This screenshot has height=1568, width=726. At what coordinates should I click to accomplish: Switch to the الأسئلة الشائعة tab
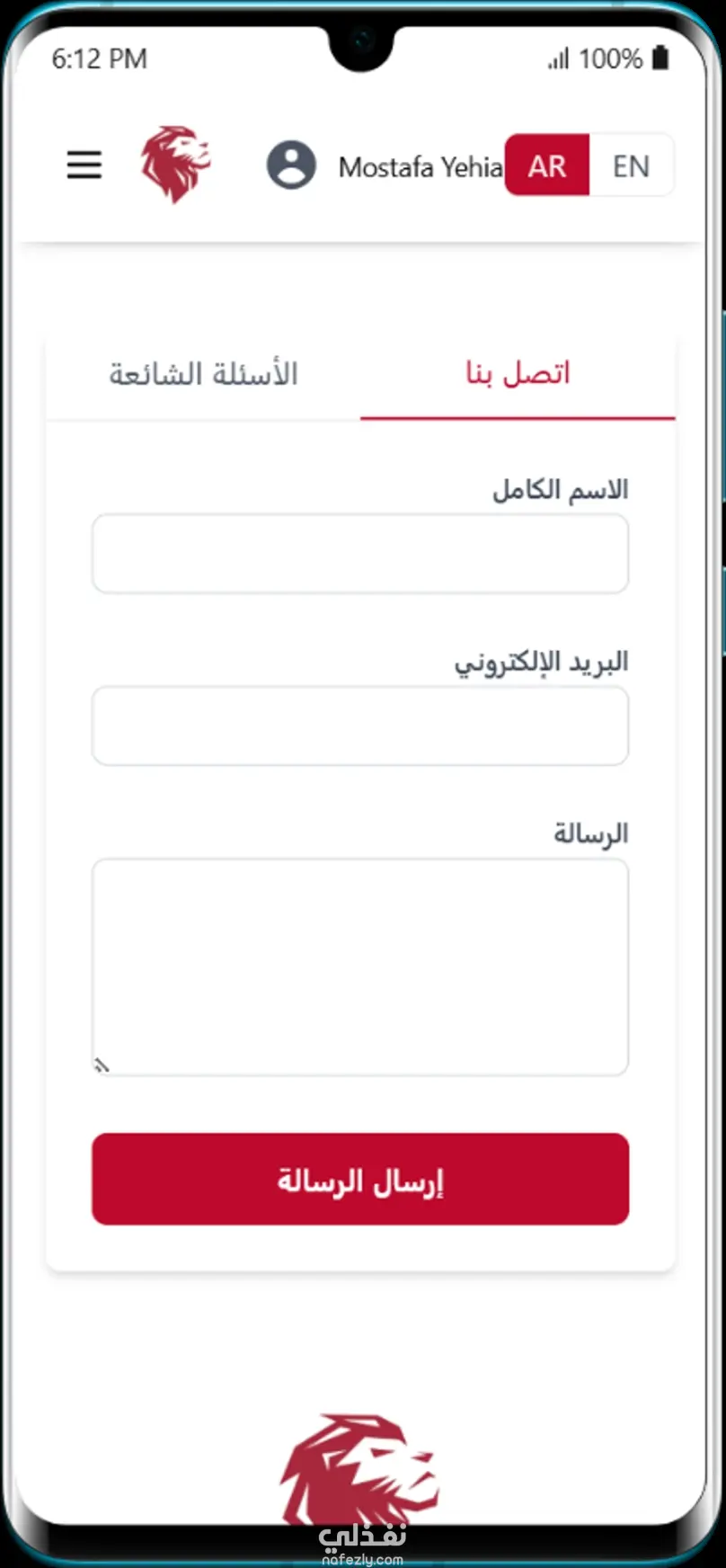pos(204,374)
